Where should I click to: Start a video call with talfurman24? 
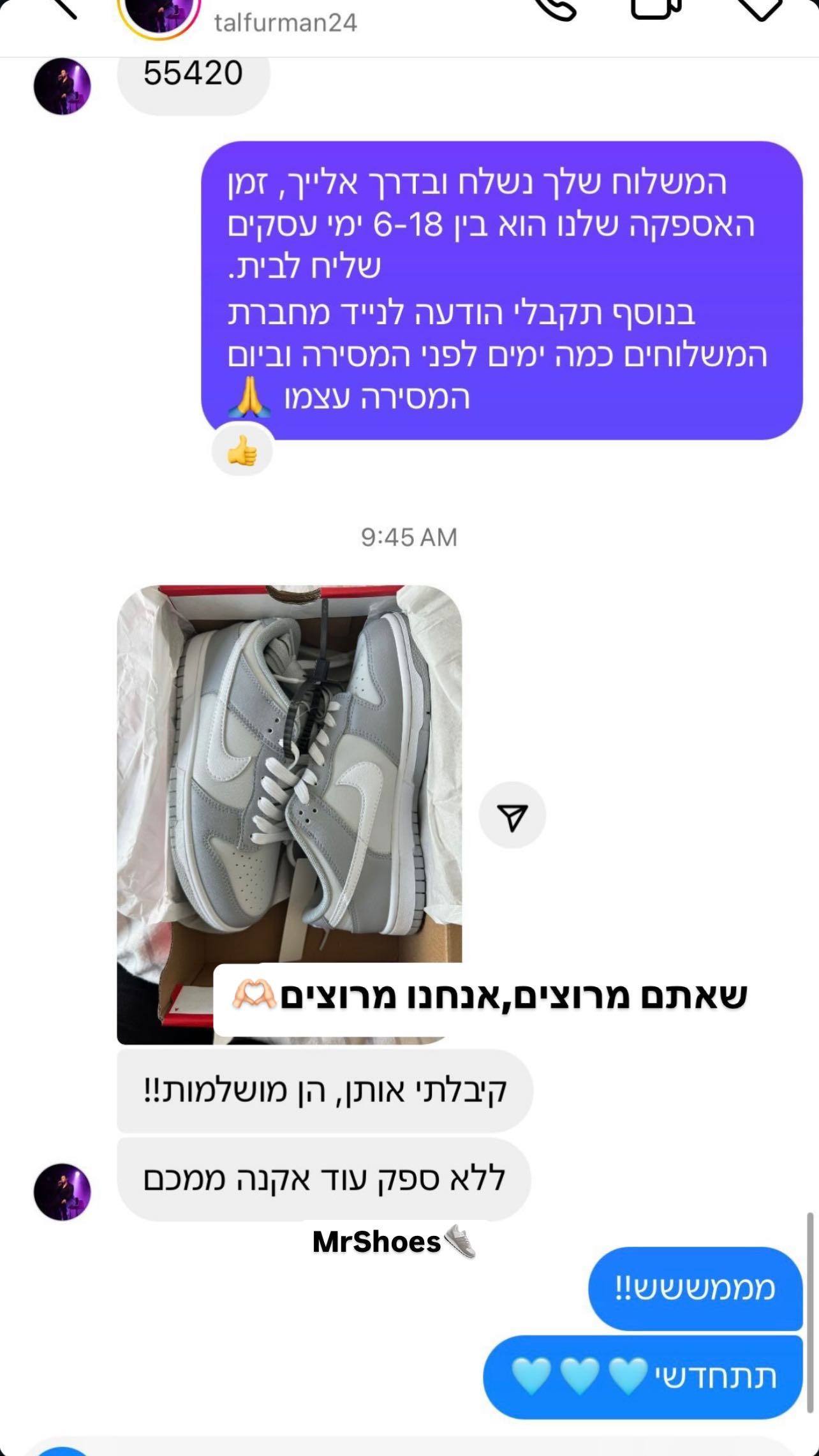tap(655, 9)
